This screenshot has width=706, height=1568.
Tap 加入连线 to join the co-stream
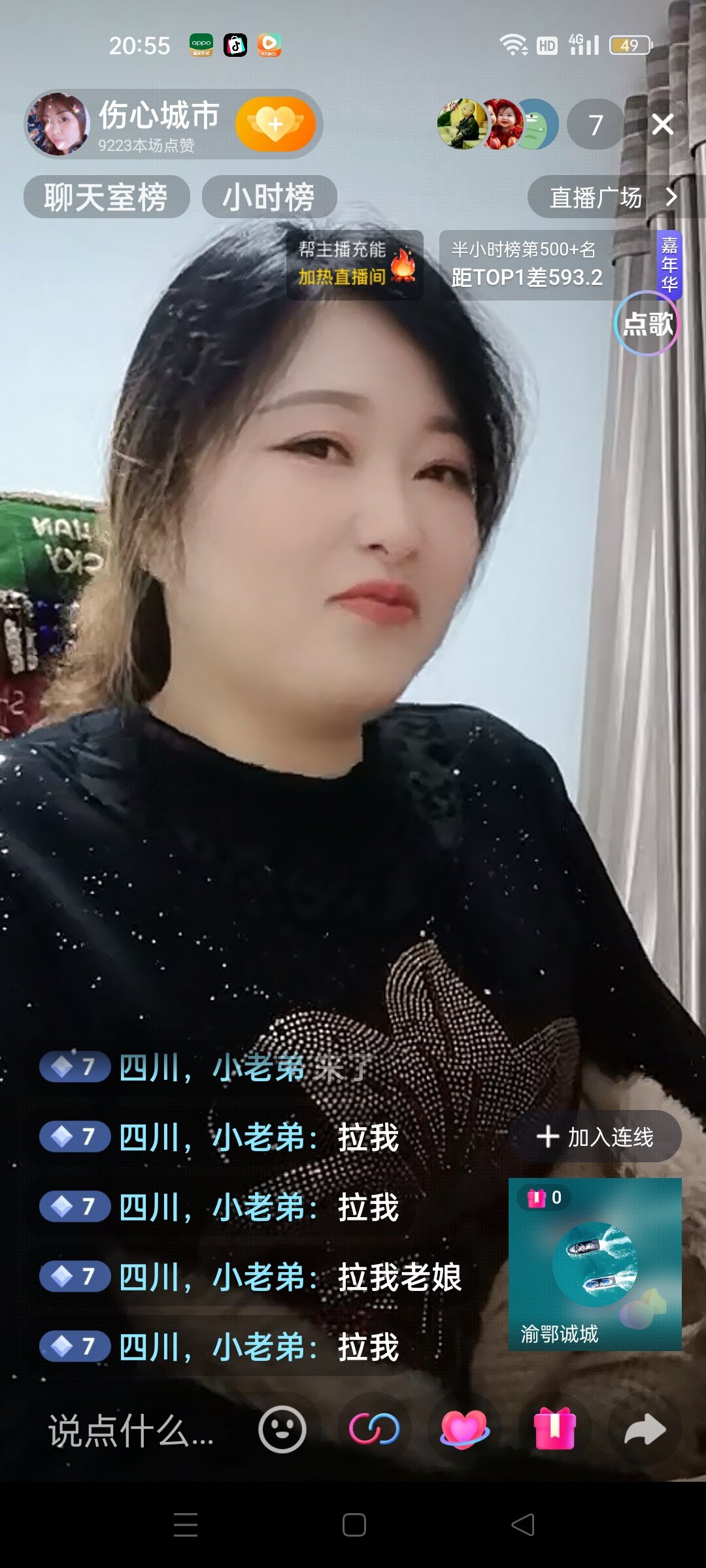595,1137
